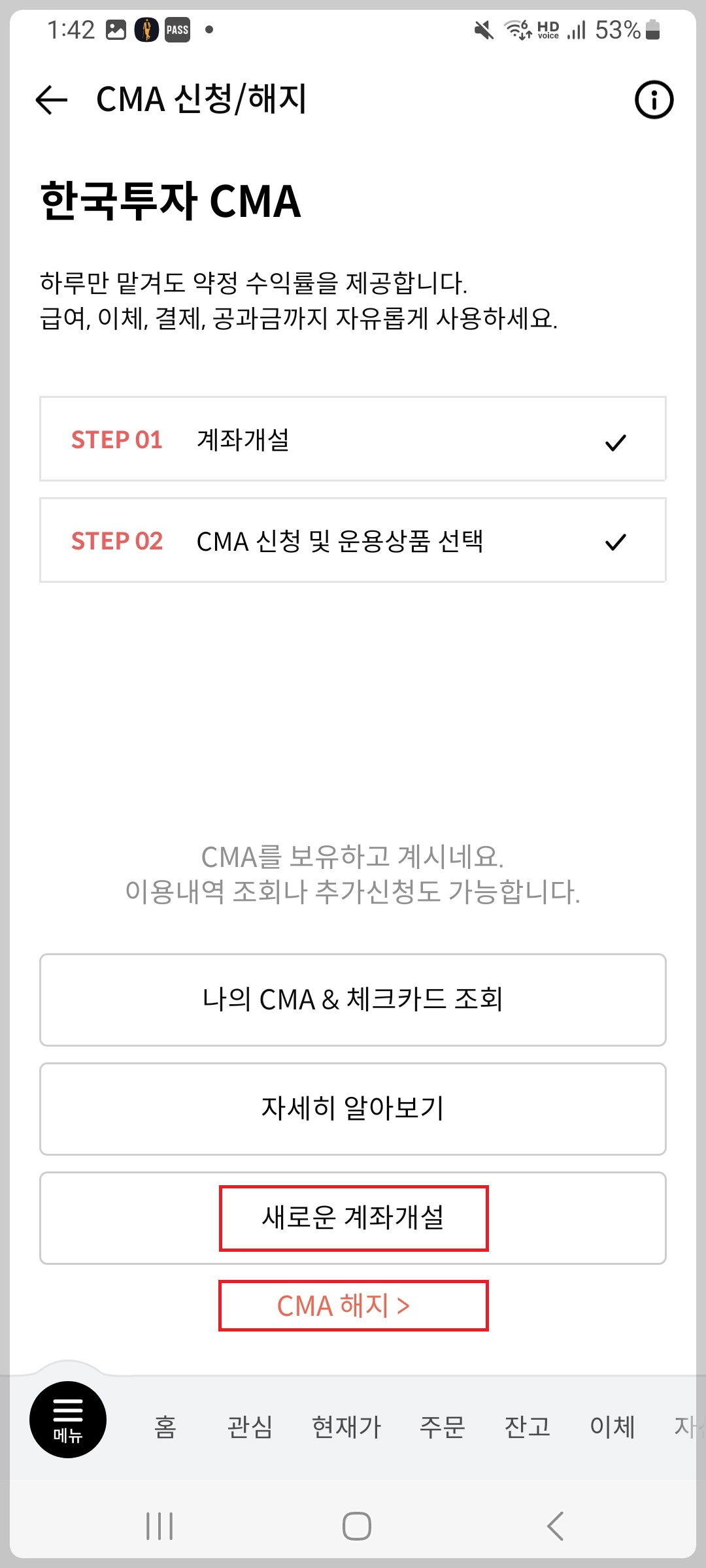The height and width of the screenshot is (1568, 706).
Task: Tap the checkmark on STEP 02 row
Action: (x=615, y=541)
